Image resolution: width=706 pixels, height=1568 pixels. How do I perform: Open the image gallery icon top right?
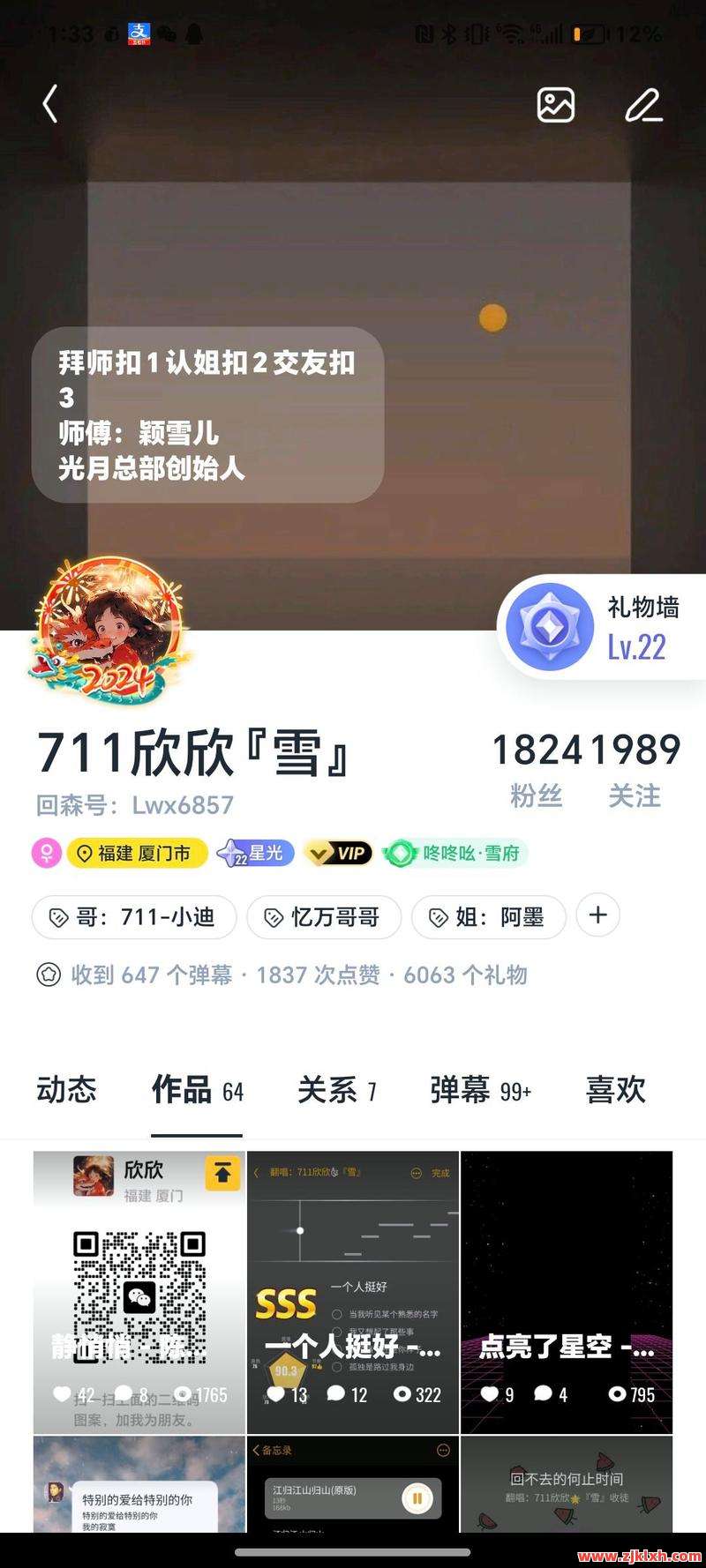pos(554,103)
